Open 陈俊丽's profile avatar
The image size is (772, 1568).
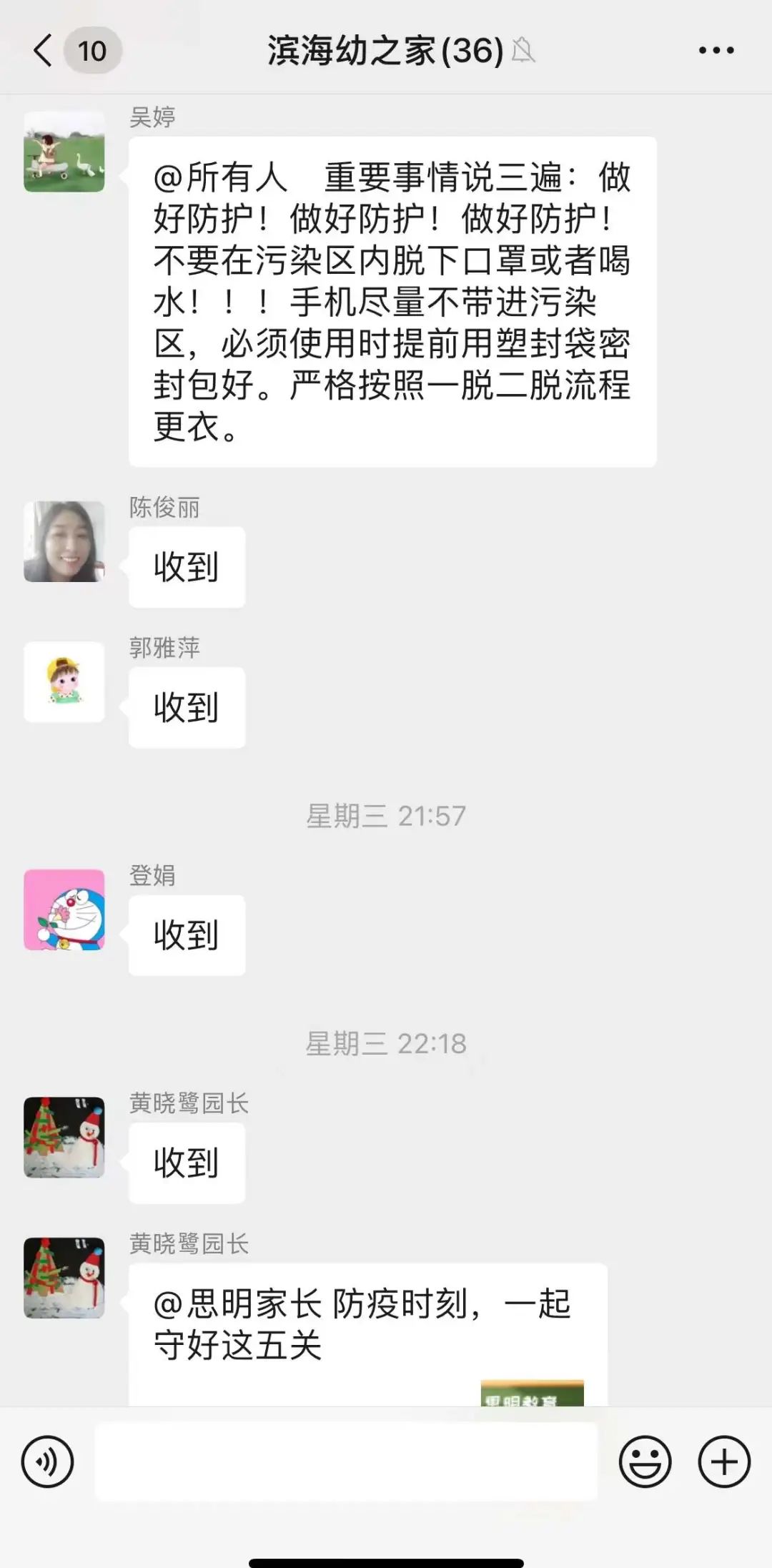64,541
